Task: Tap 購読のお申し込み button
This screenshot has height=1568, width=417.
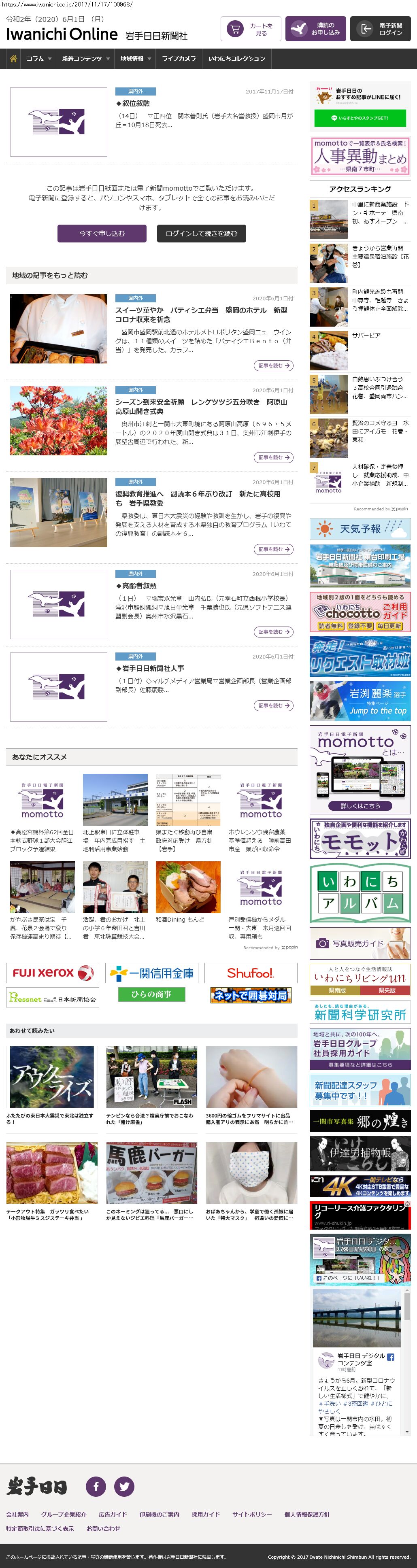Action: coord(315,29)
